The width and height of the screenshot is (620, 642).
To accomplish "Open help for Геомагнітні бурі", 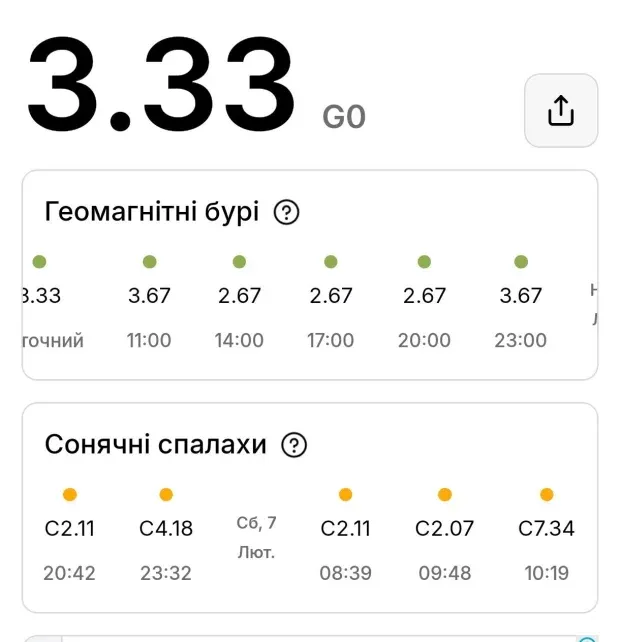I will coord(286,212).
